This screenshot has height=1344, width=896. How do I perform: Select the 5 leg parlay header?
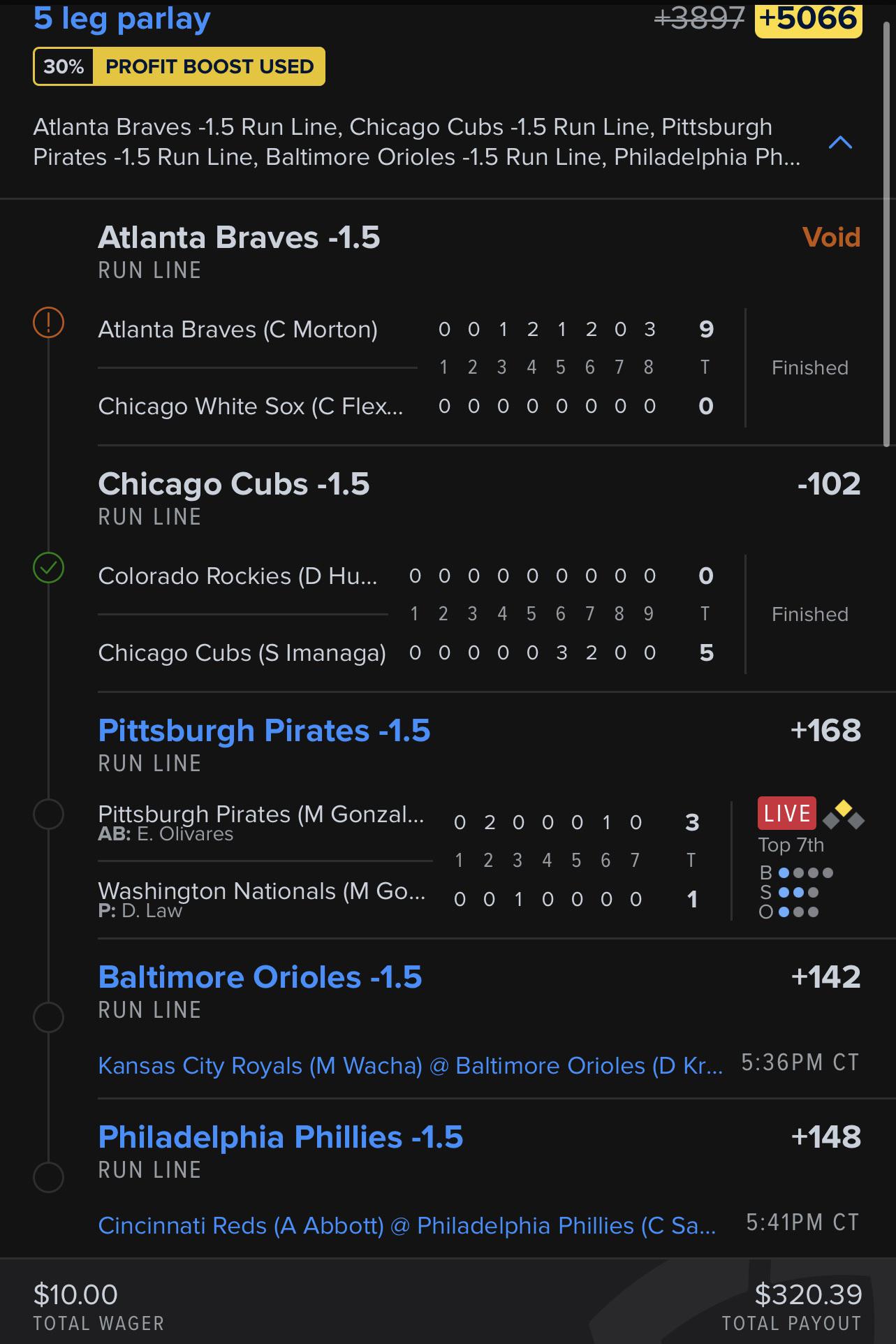[x=120, y=17]
